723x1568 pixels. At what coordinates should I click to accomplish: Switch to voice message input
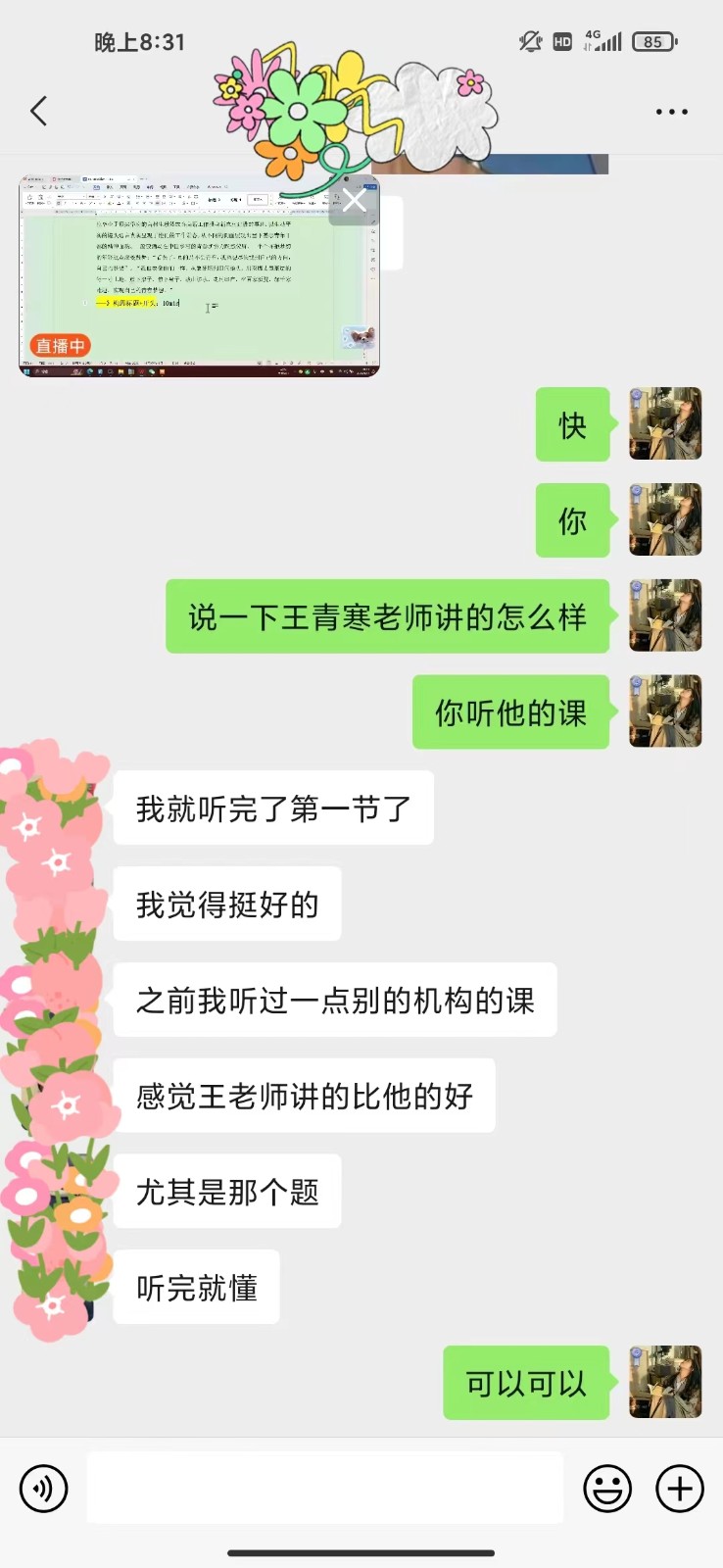[x=44, y=1489]
